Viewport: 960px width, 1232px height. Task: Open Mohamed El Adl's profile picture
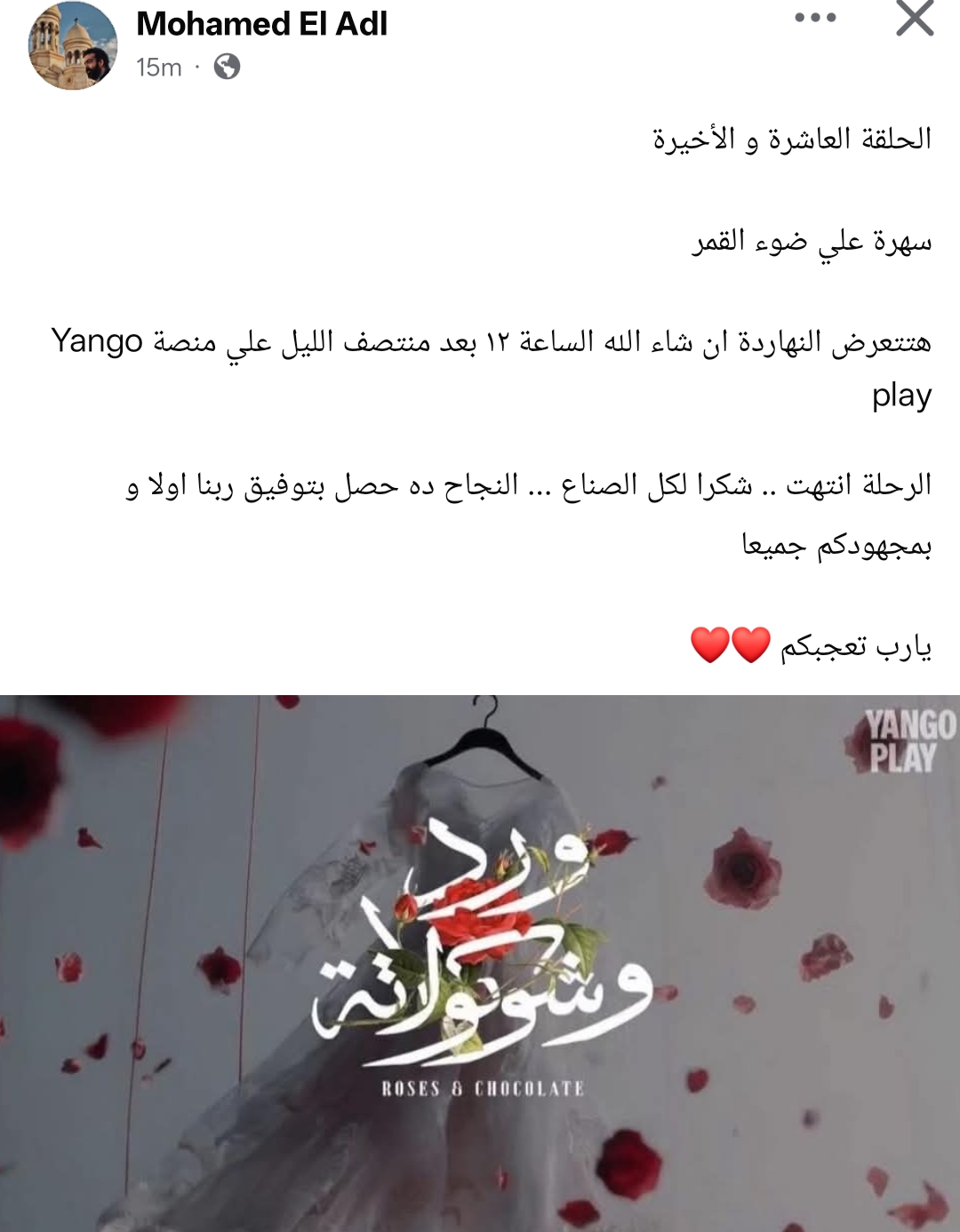[73, 45]
